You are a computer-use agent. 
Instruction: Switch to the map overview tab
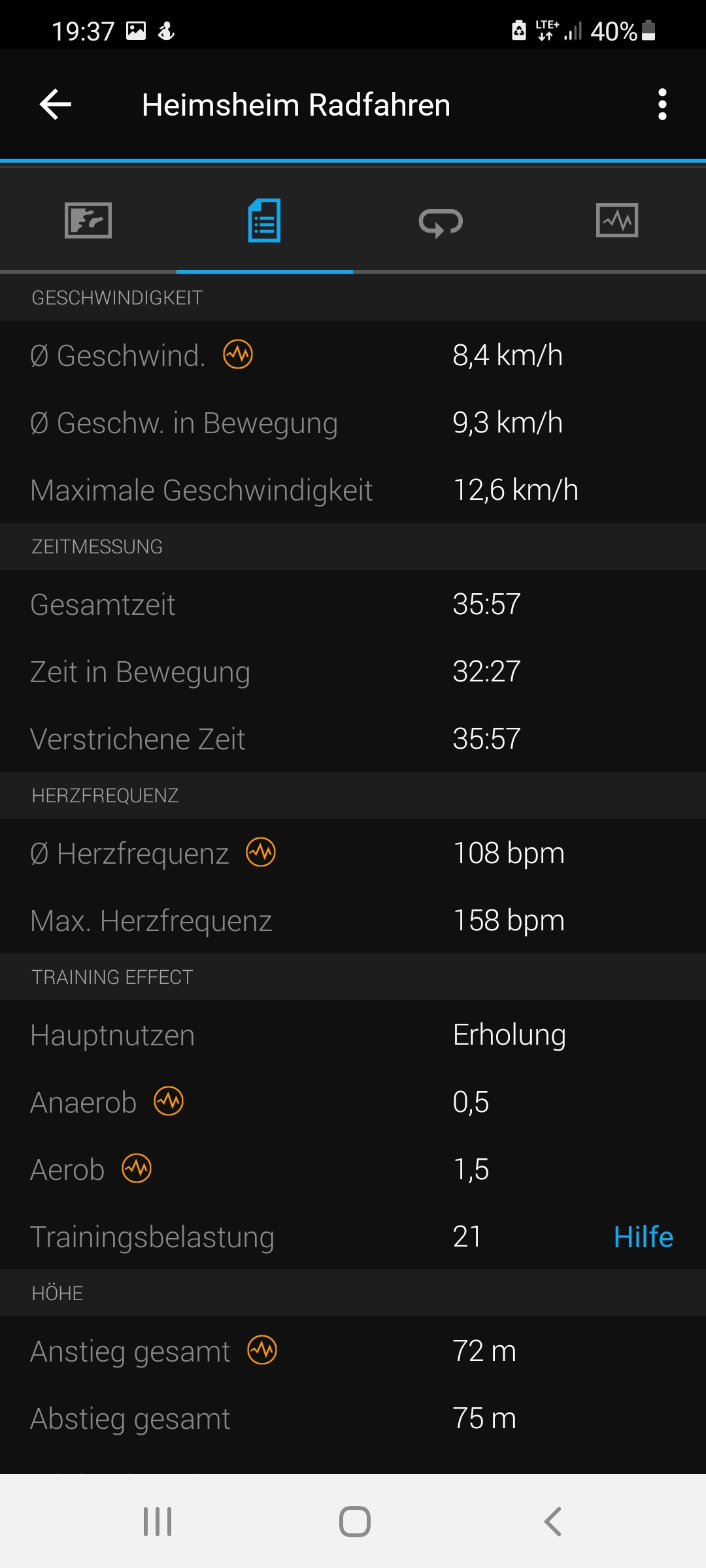[88, 220]
